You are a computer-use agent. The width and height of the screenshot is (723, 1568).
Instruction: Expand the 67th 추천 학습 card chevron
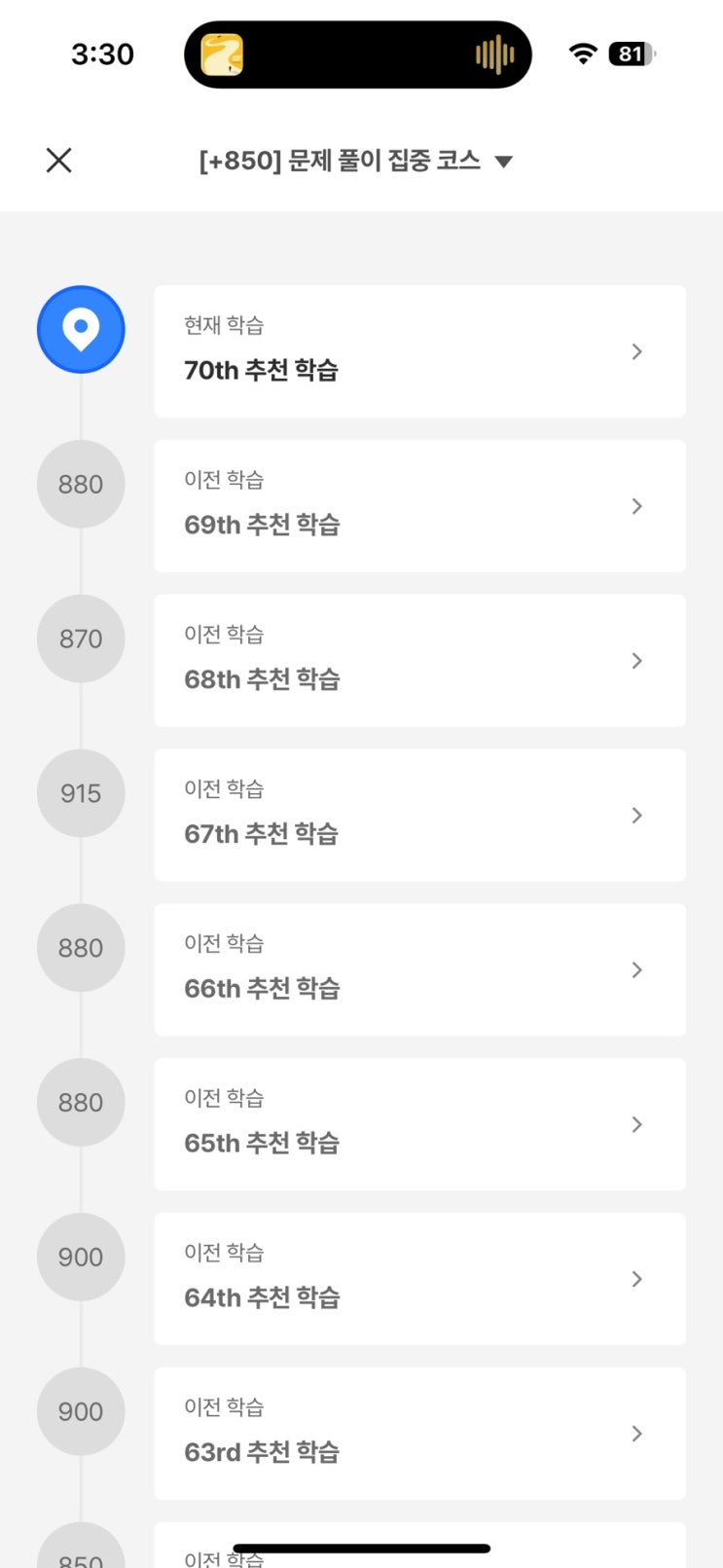click(637, 816)
